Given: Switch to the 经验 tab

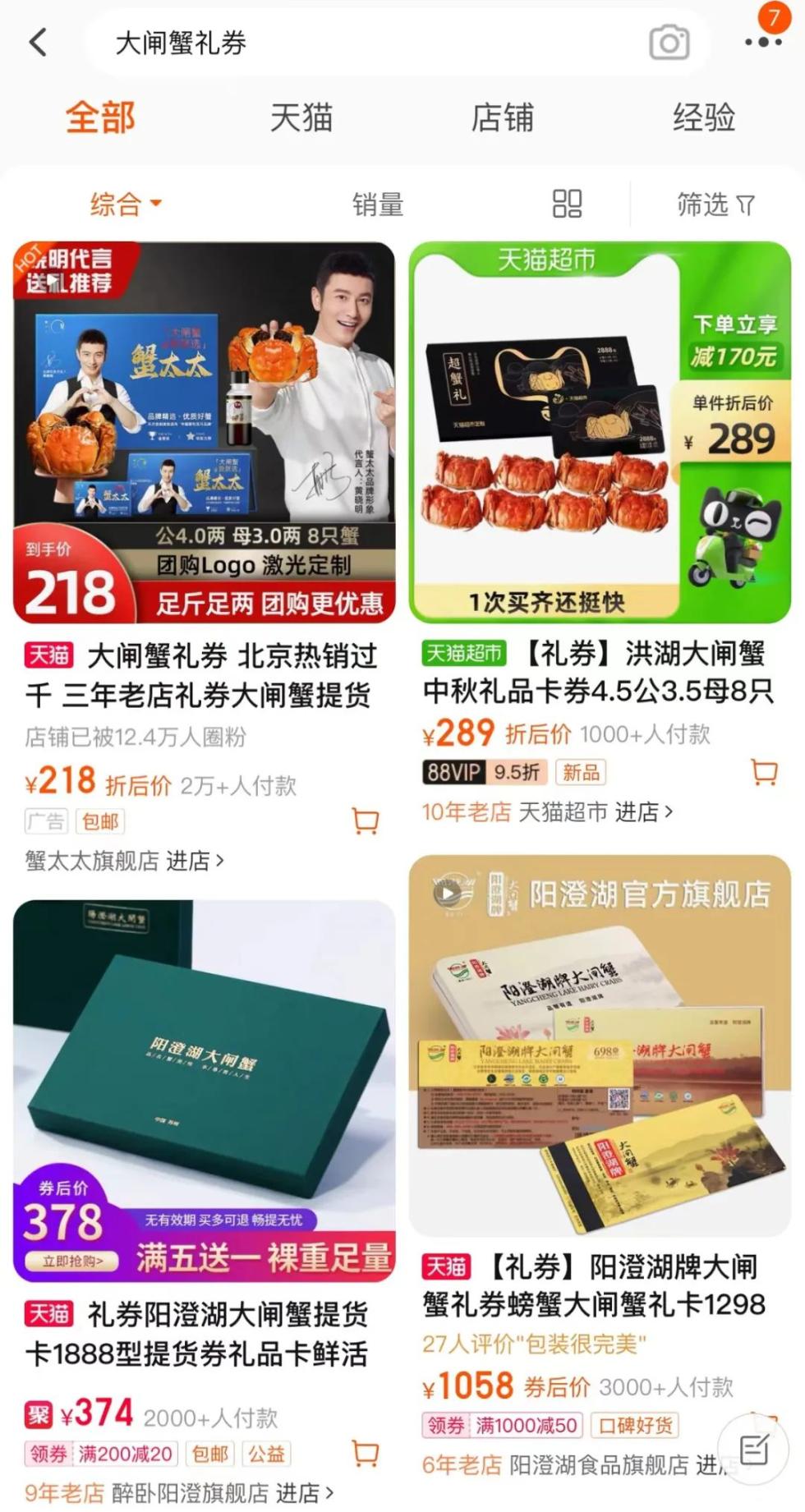Looking at the screenshot, I should (703, 117).
